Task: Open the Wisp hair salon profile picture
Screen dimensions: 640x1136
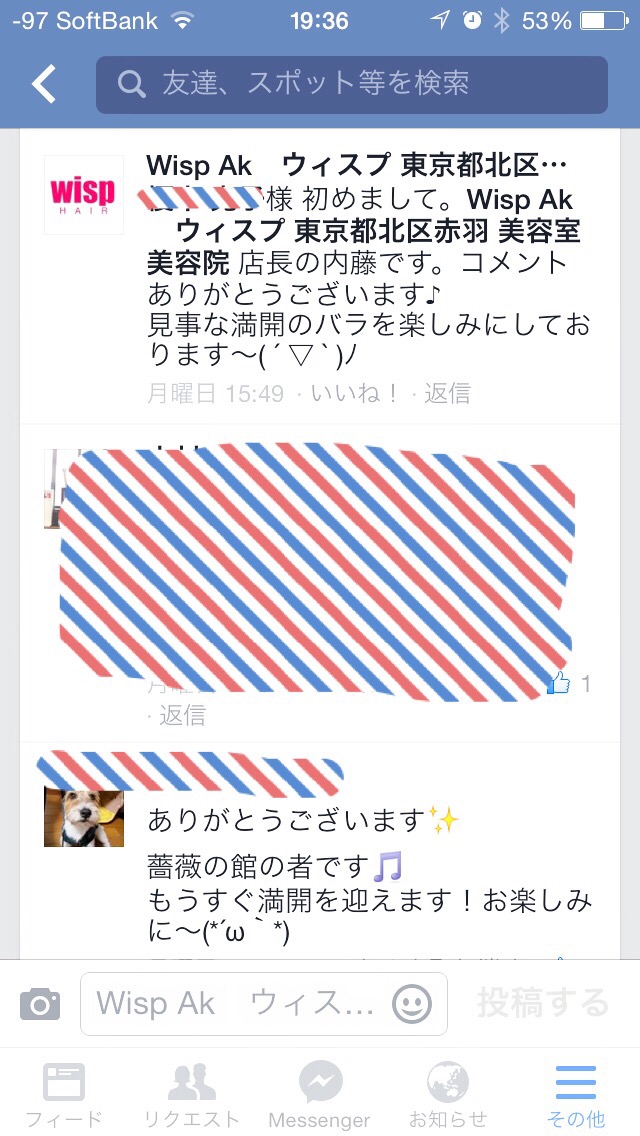Action: 84,194
